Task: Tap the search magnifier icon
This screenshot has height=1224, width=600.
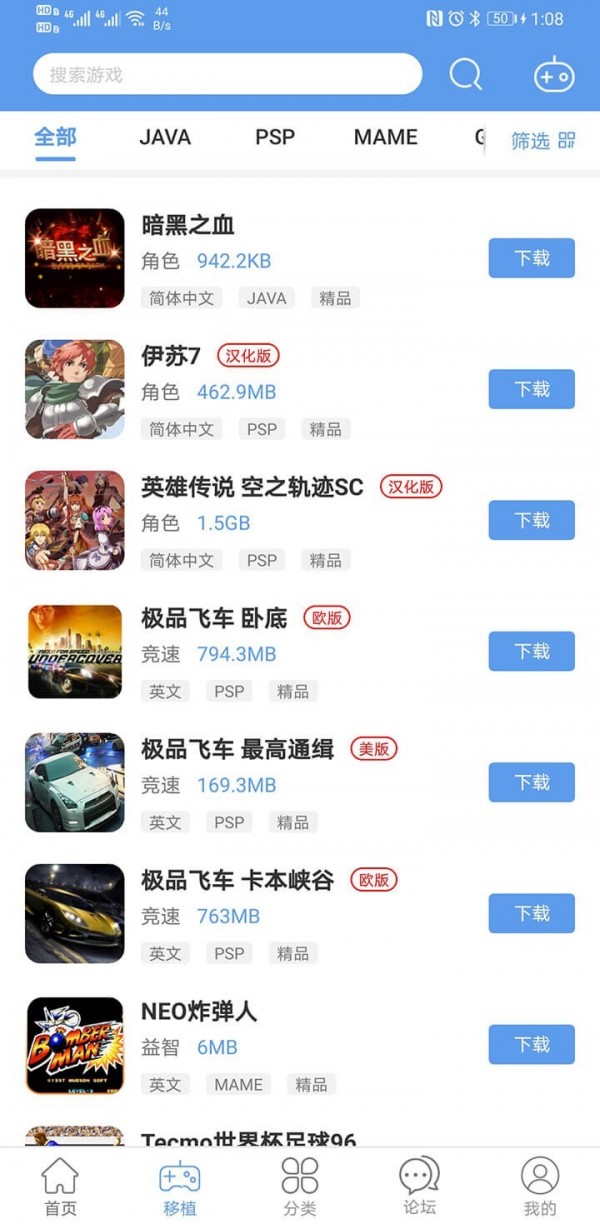Action: click(465, 75)
